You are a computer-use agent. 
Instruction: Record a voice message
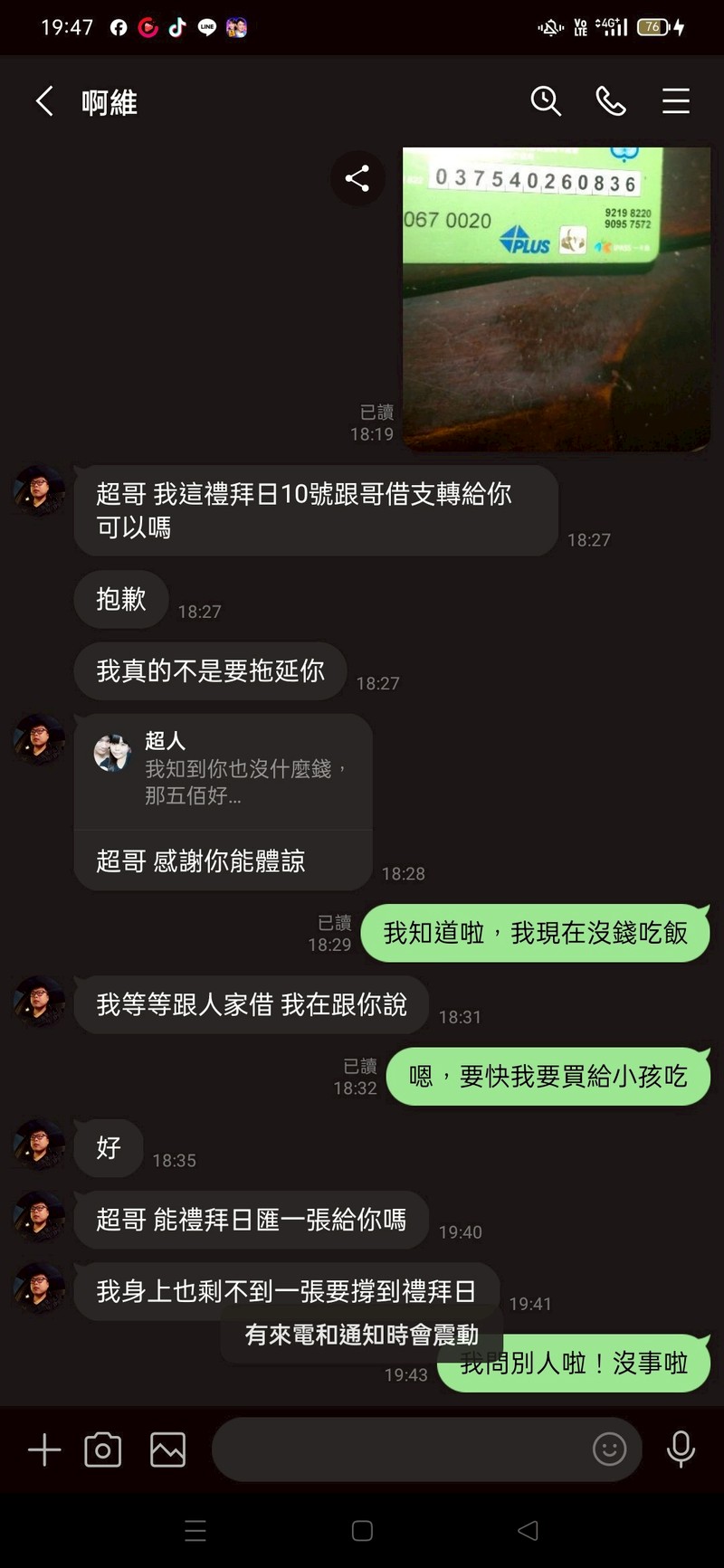681,1449
